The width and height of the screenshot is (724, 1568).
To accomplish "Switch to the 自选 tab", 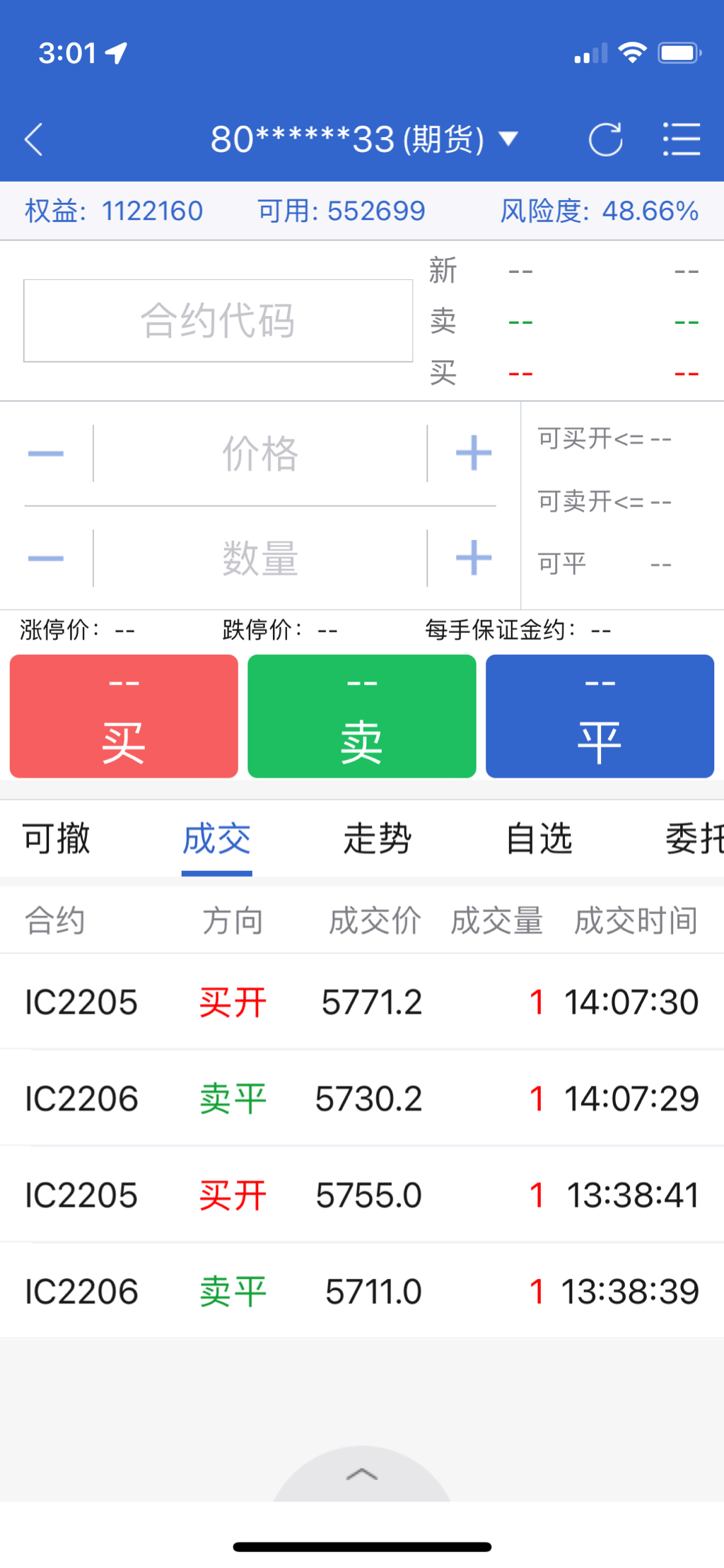I will [539, 839].
